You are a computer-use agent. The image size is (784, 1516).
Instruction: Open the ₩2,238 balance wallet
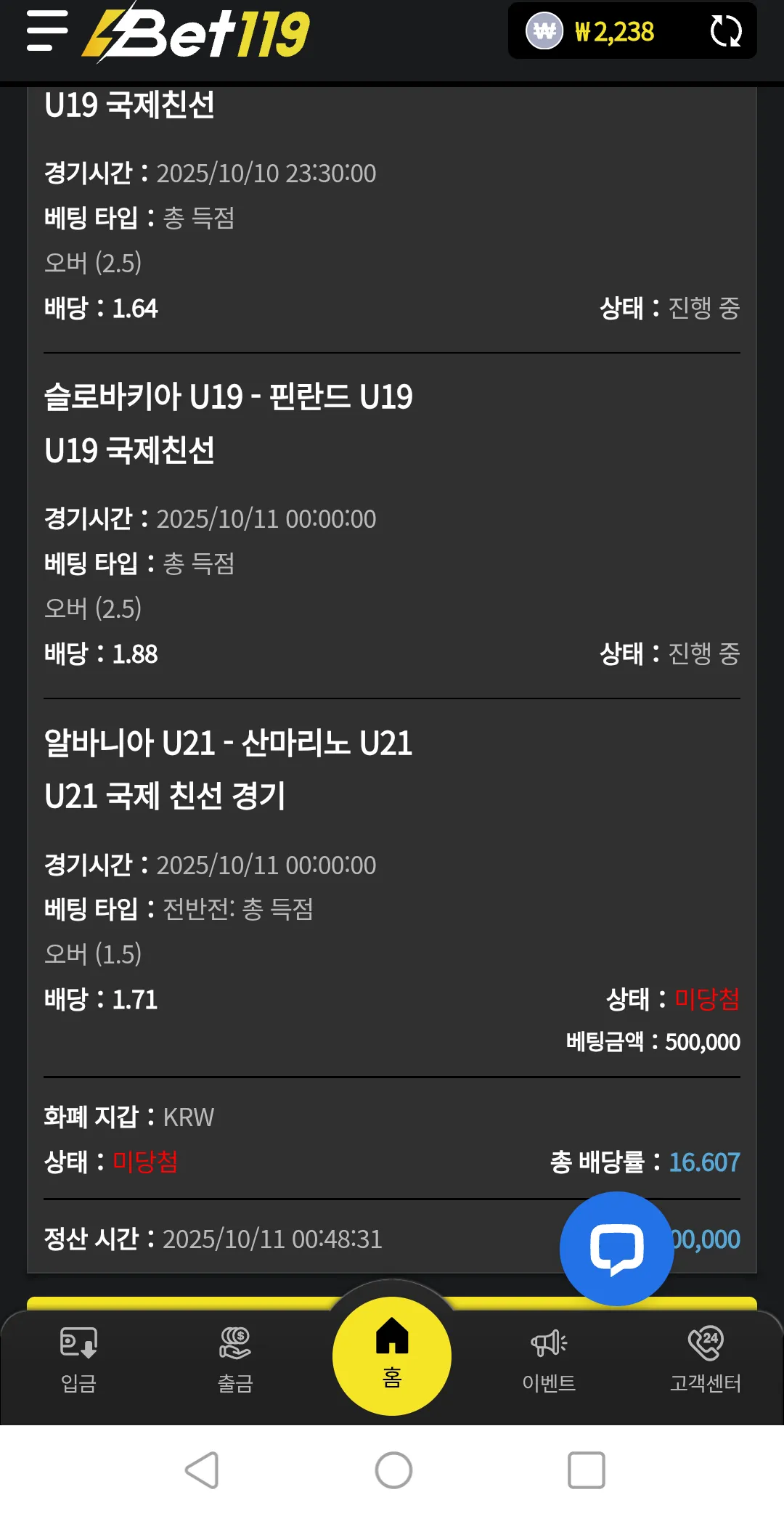tap(592, 31)
